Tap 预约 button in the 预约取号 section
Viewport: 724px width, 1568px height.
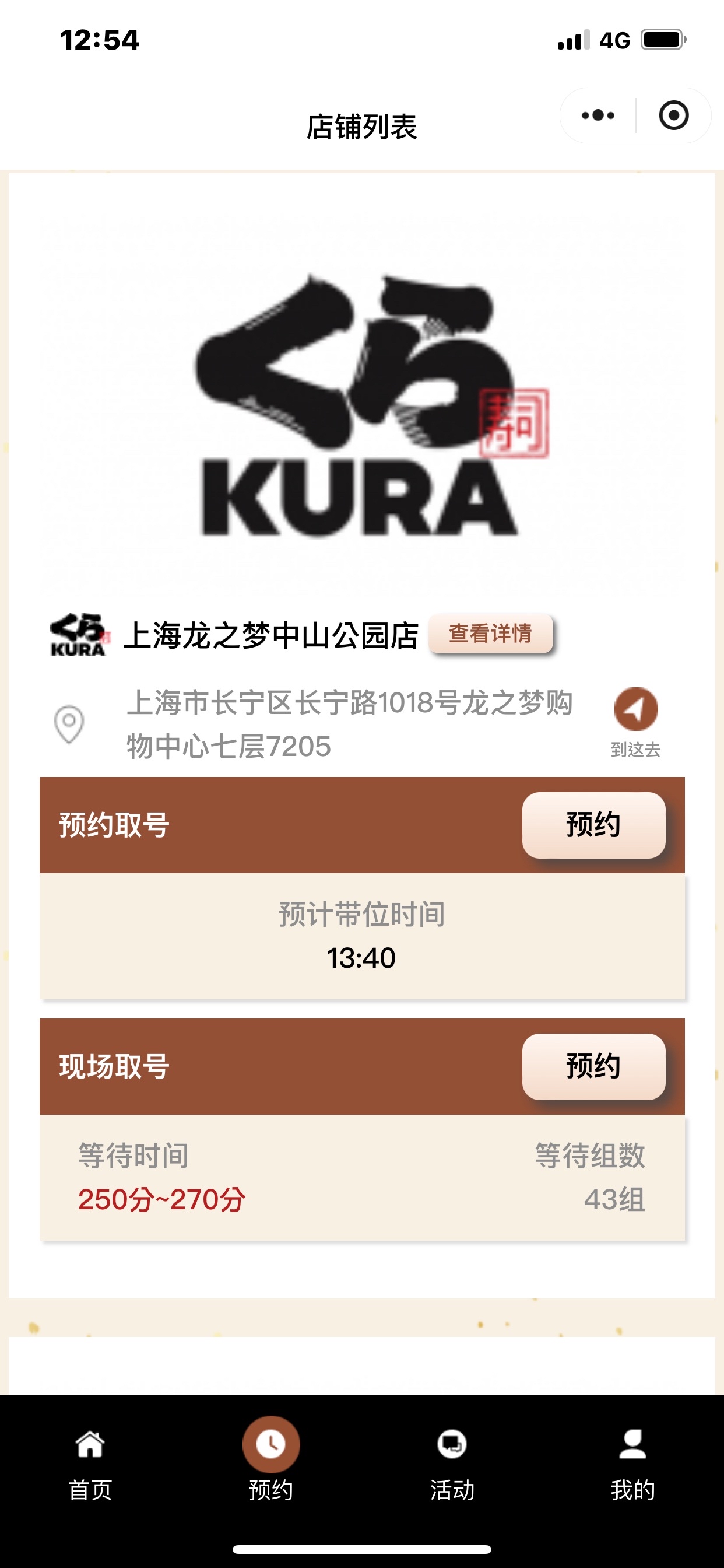pyautogui.click(x=593, y=825)
